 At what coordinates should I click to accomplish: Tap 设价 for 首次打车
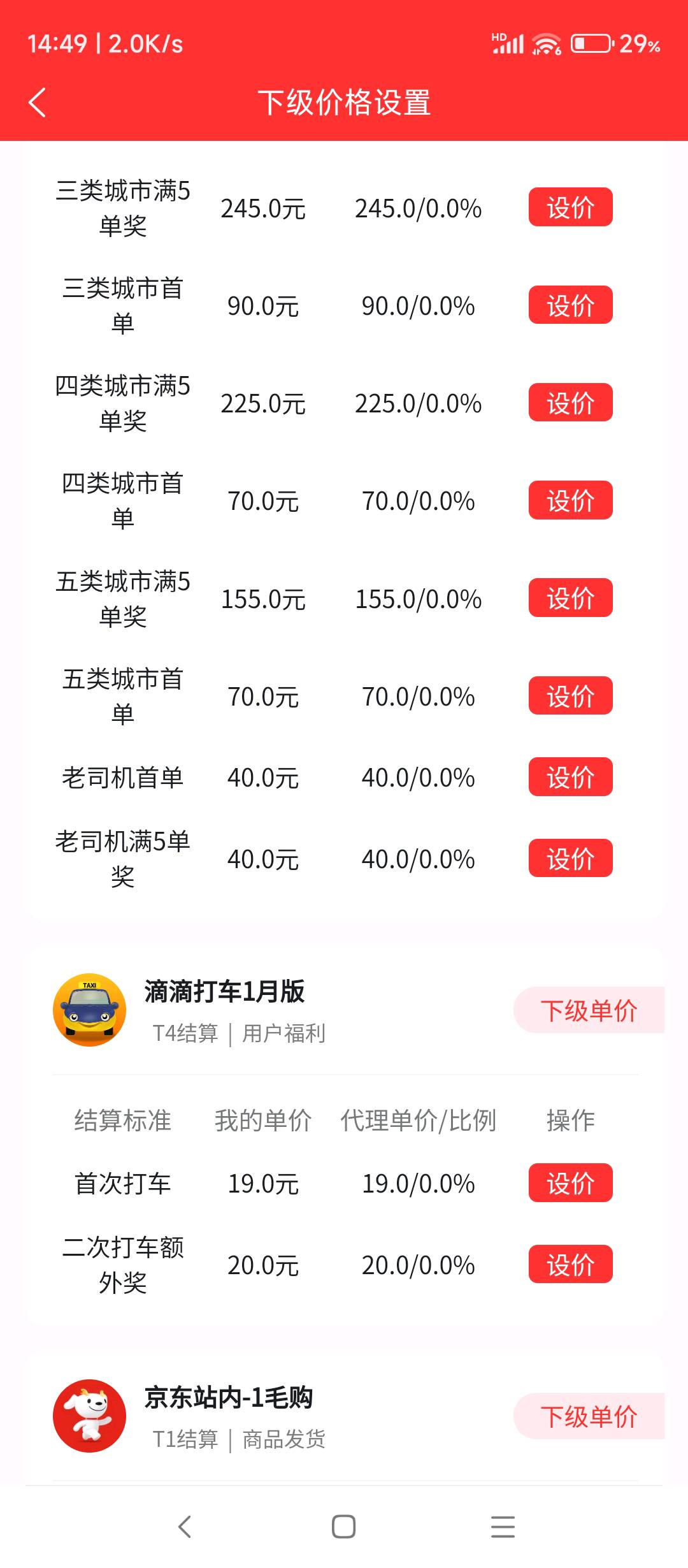[x=570, y=1183]
